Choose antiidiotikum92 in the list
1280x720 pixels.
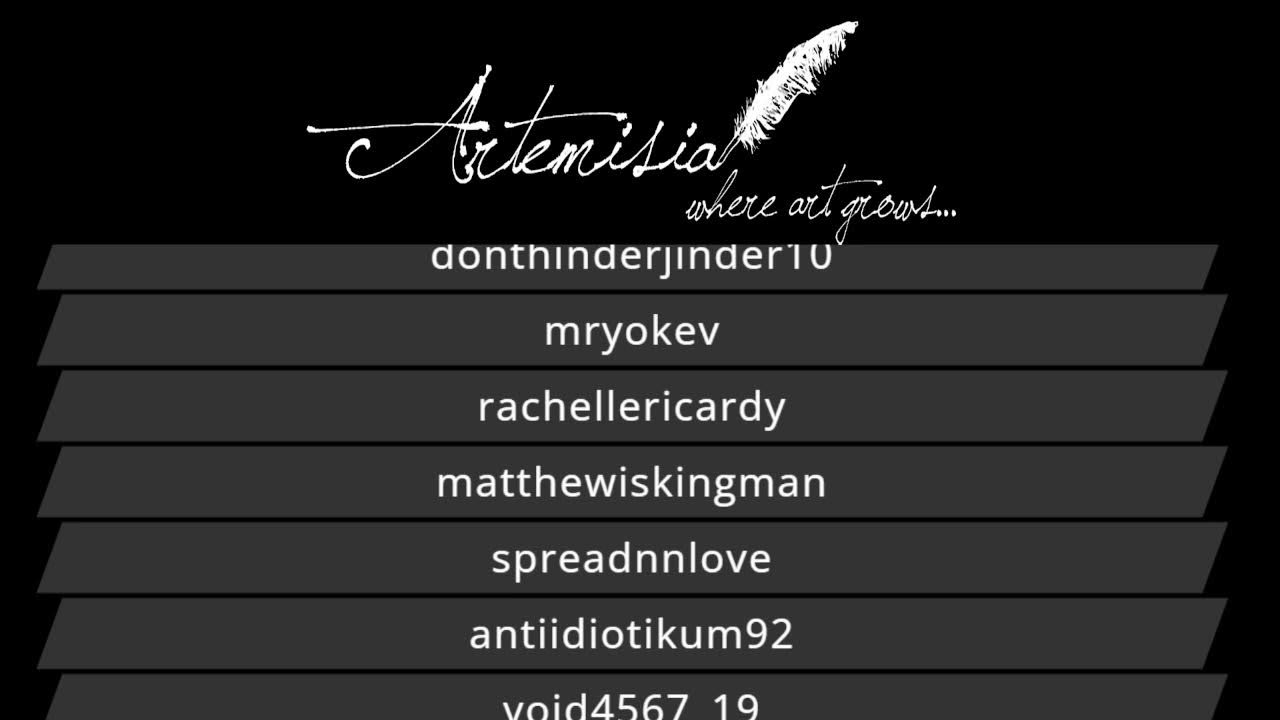632,634
